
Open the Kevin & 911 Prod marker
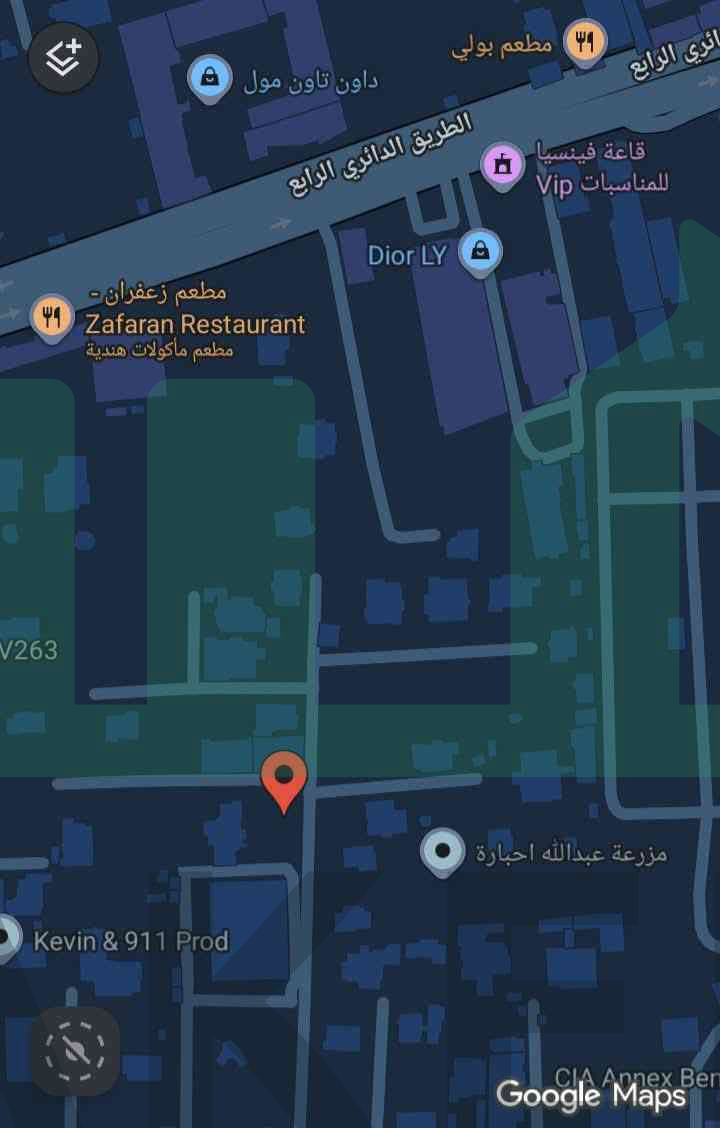click(x=8, y=938)
